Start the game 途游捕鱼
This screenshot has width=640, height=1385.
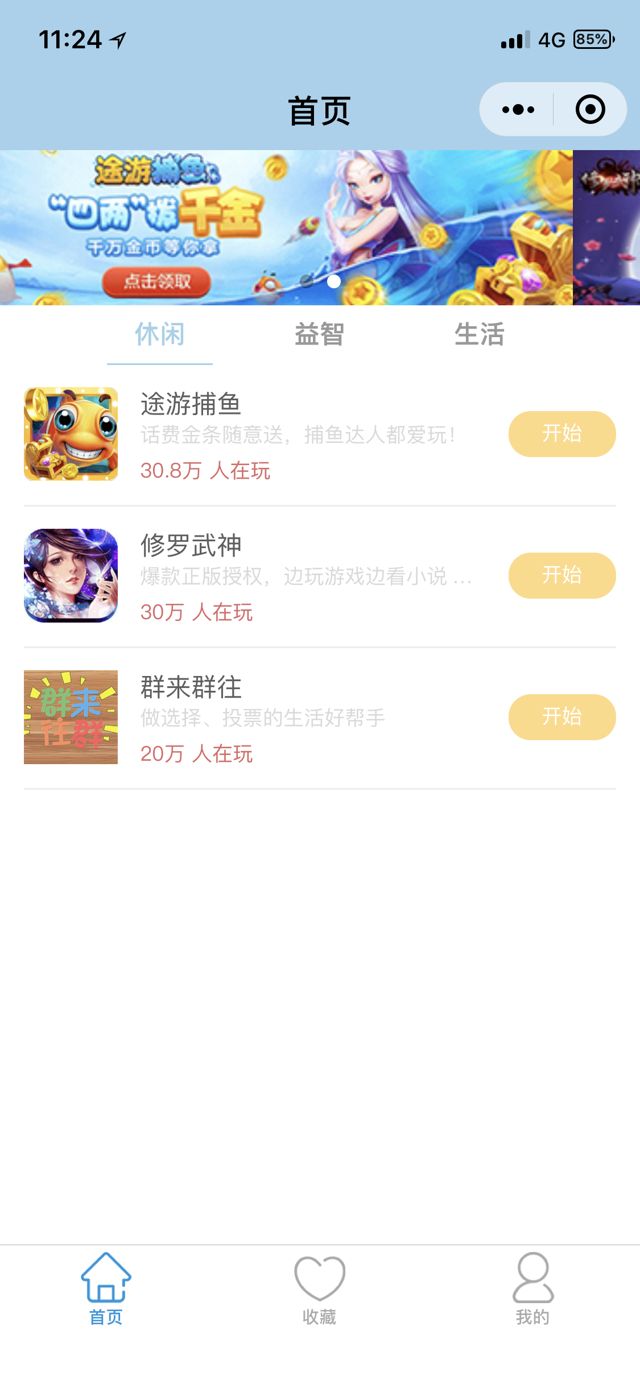tap(562, 434)
